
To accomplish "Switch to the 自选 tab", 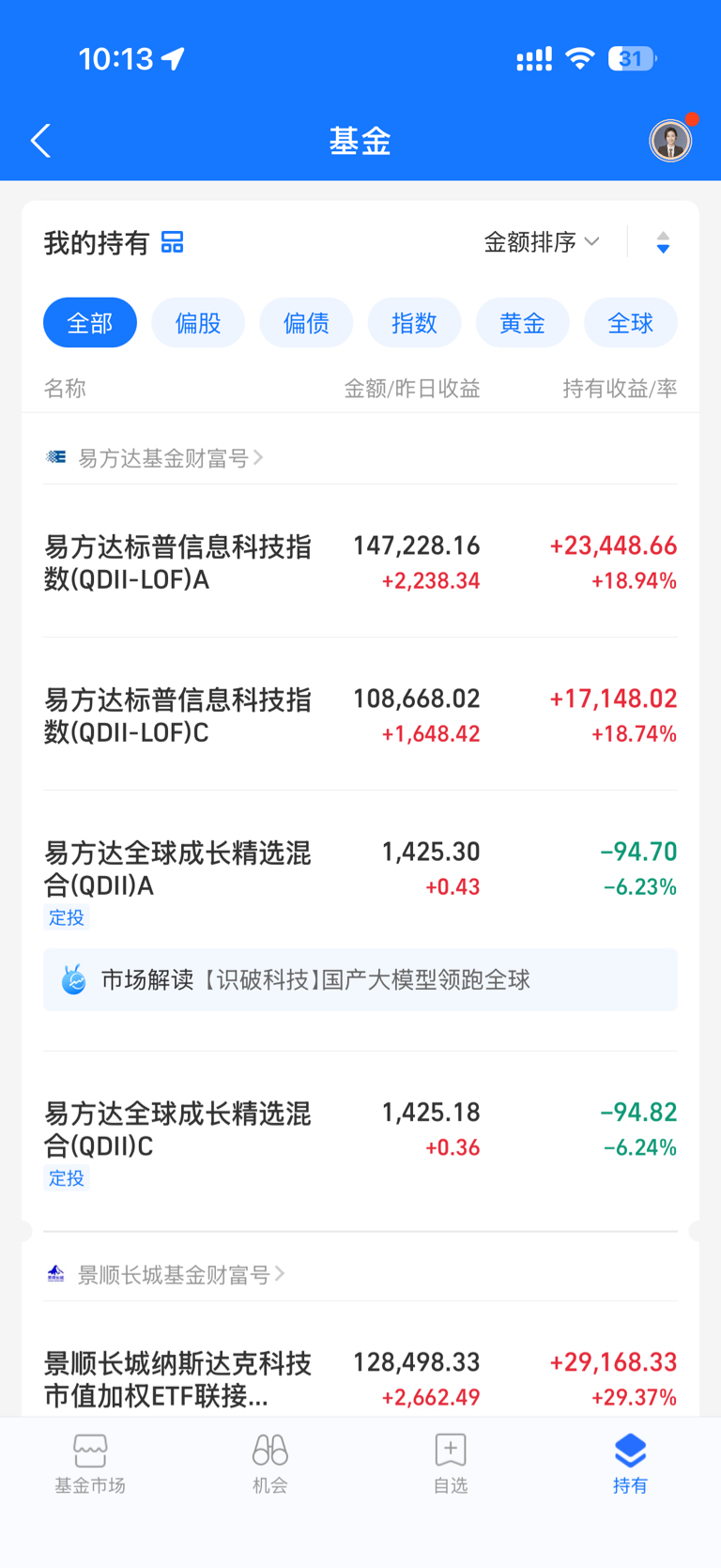I will click(x=451, y=1463).
